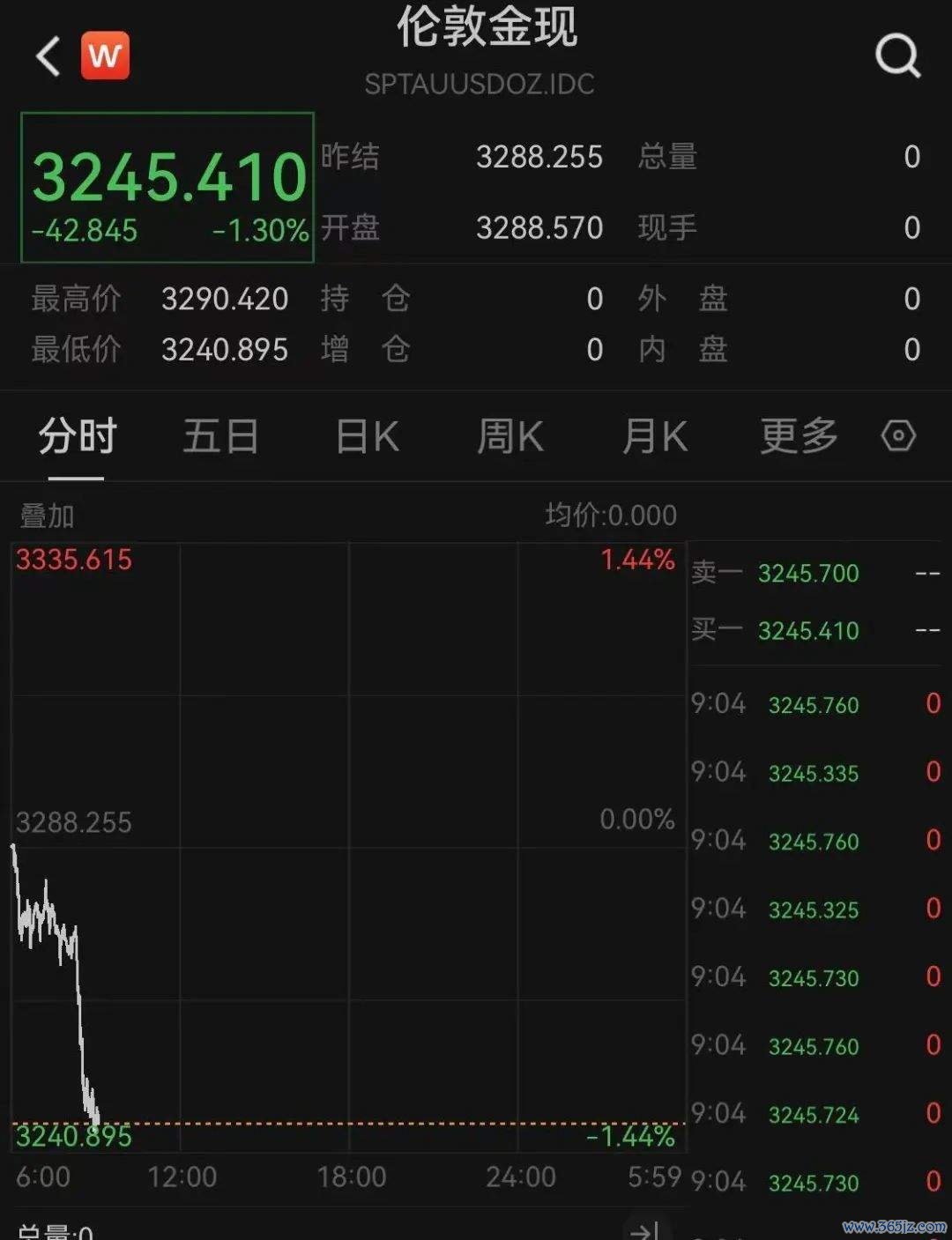Show the 月K chart

(x=654, y=437)
